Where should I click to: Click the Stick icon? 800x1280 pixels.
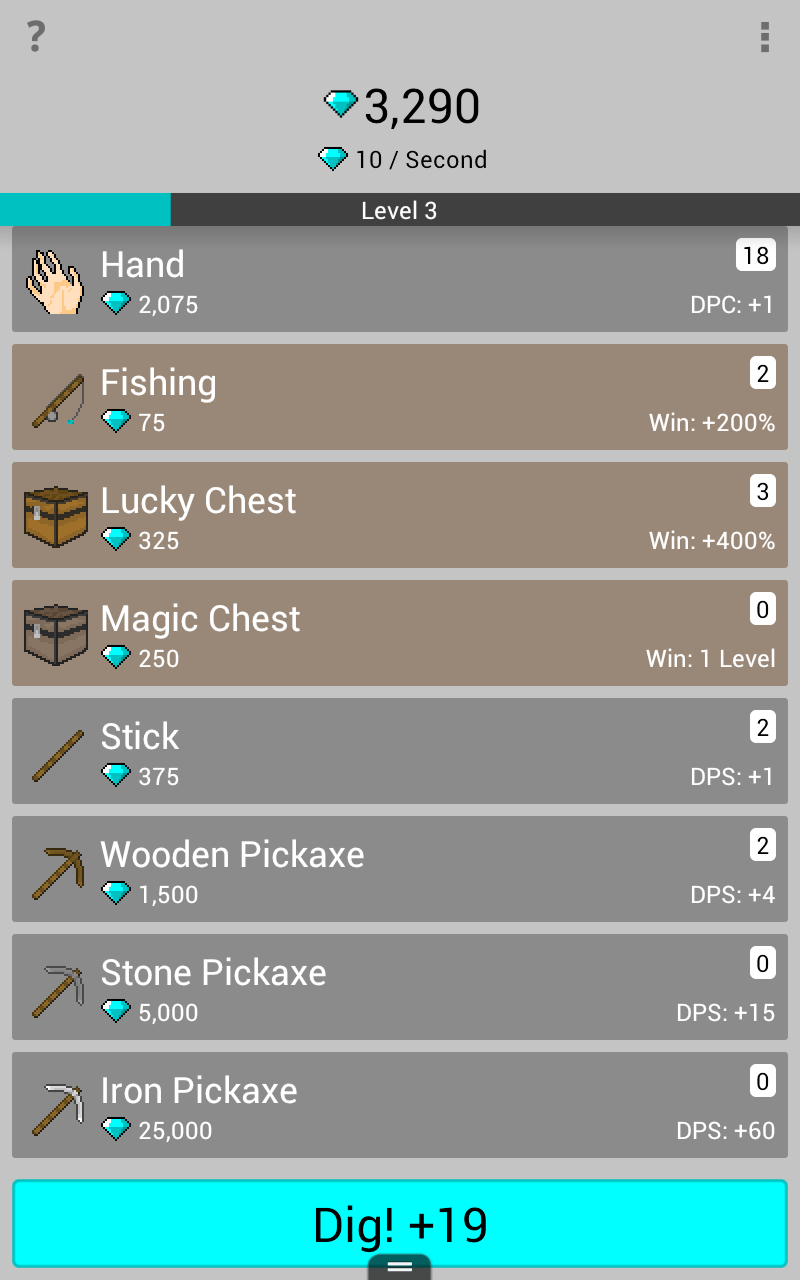pyautogui.click(x=55, y=751)
